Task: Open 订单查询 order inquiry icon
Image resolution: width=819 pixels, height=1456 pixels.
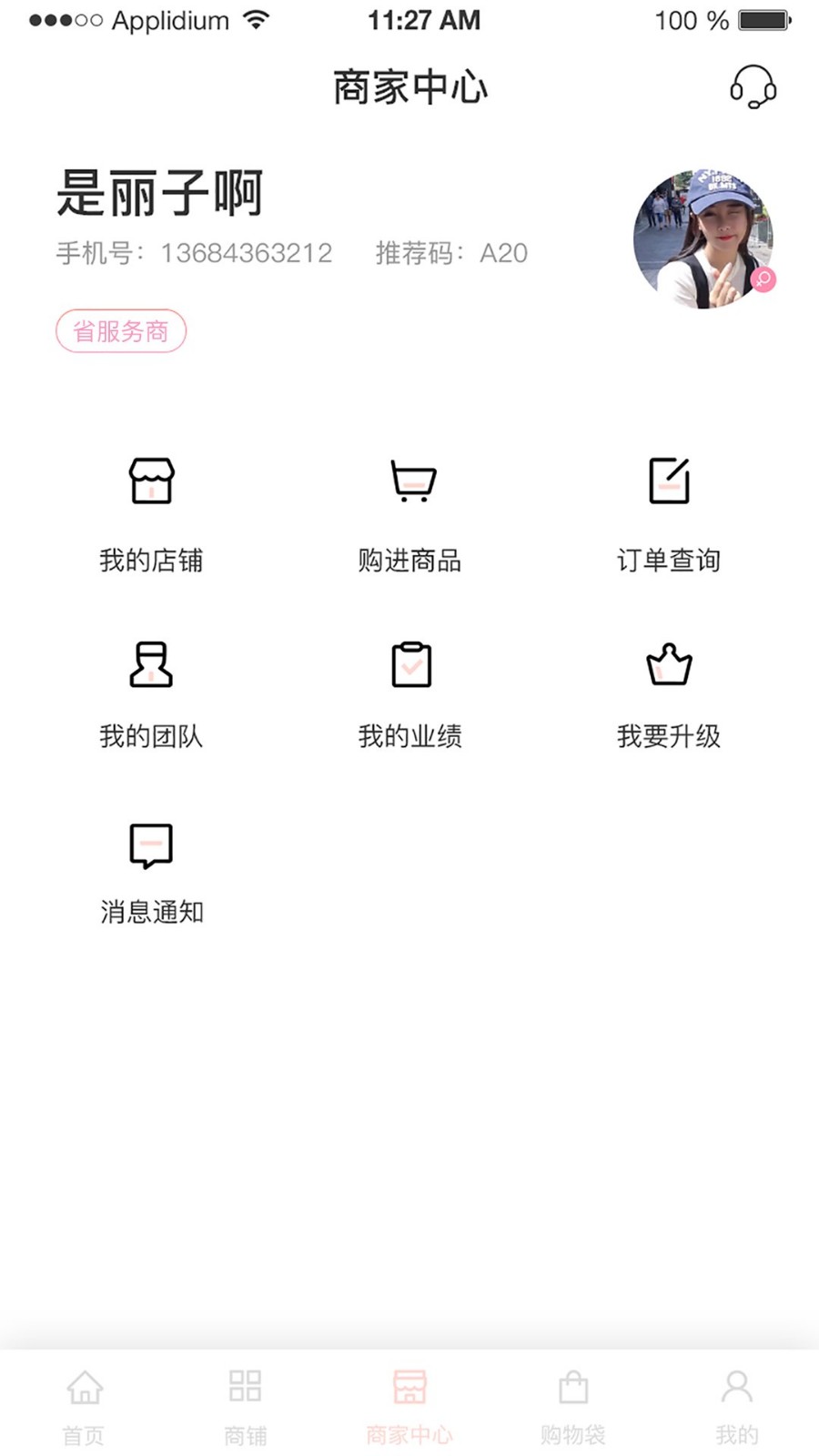Action: (x=670, y=482)
